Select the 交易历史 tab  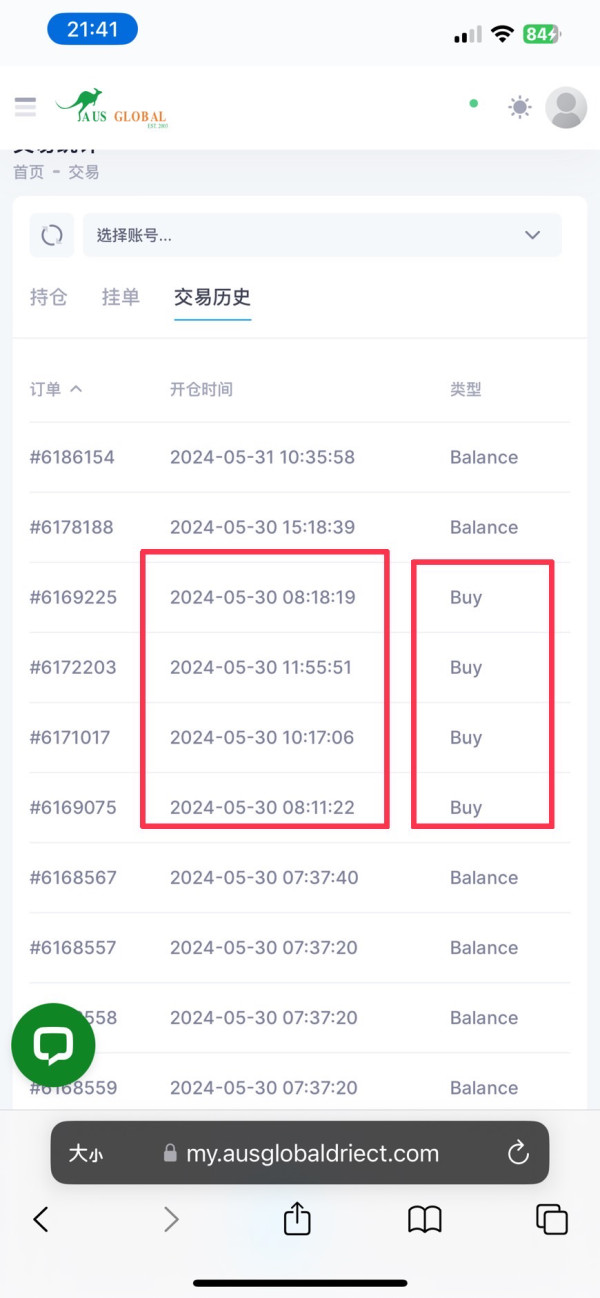pos(212,297)
